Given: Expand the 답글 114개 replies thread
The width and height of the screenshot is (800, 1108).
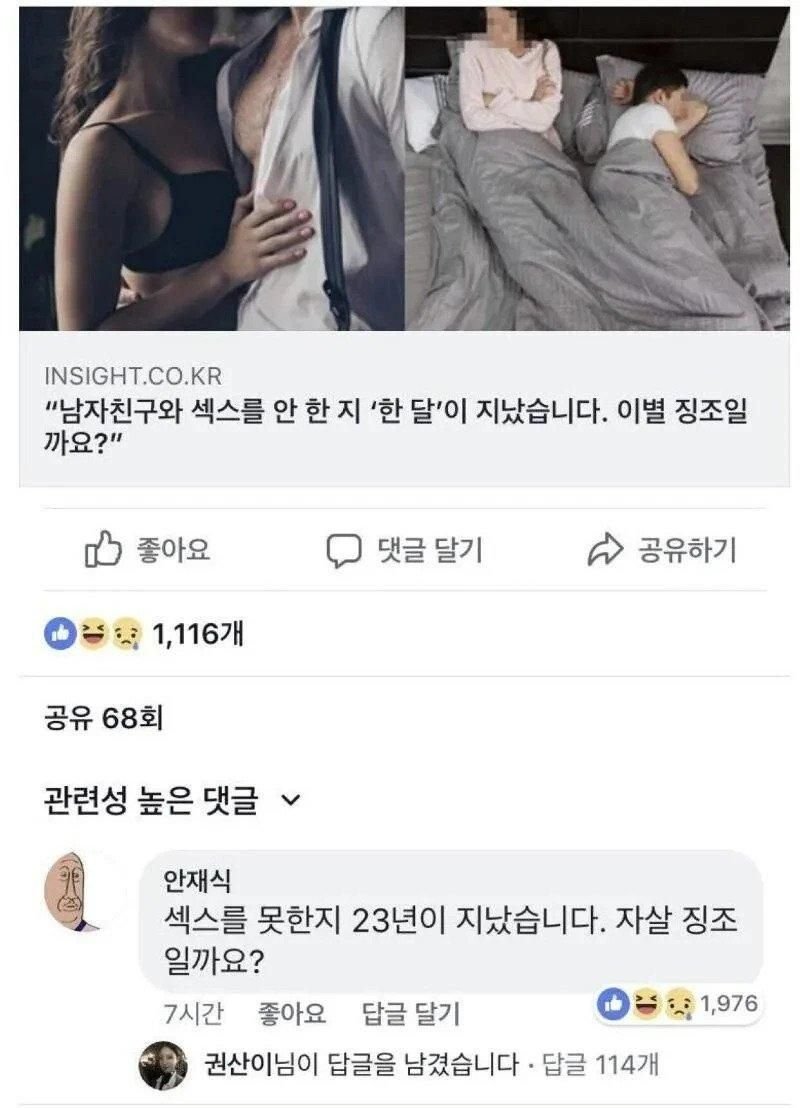Looking at the screenshot, I should (x=599, y=1065).
